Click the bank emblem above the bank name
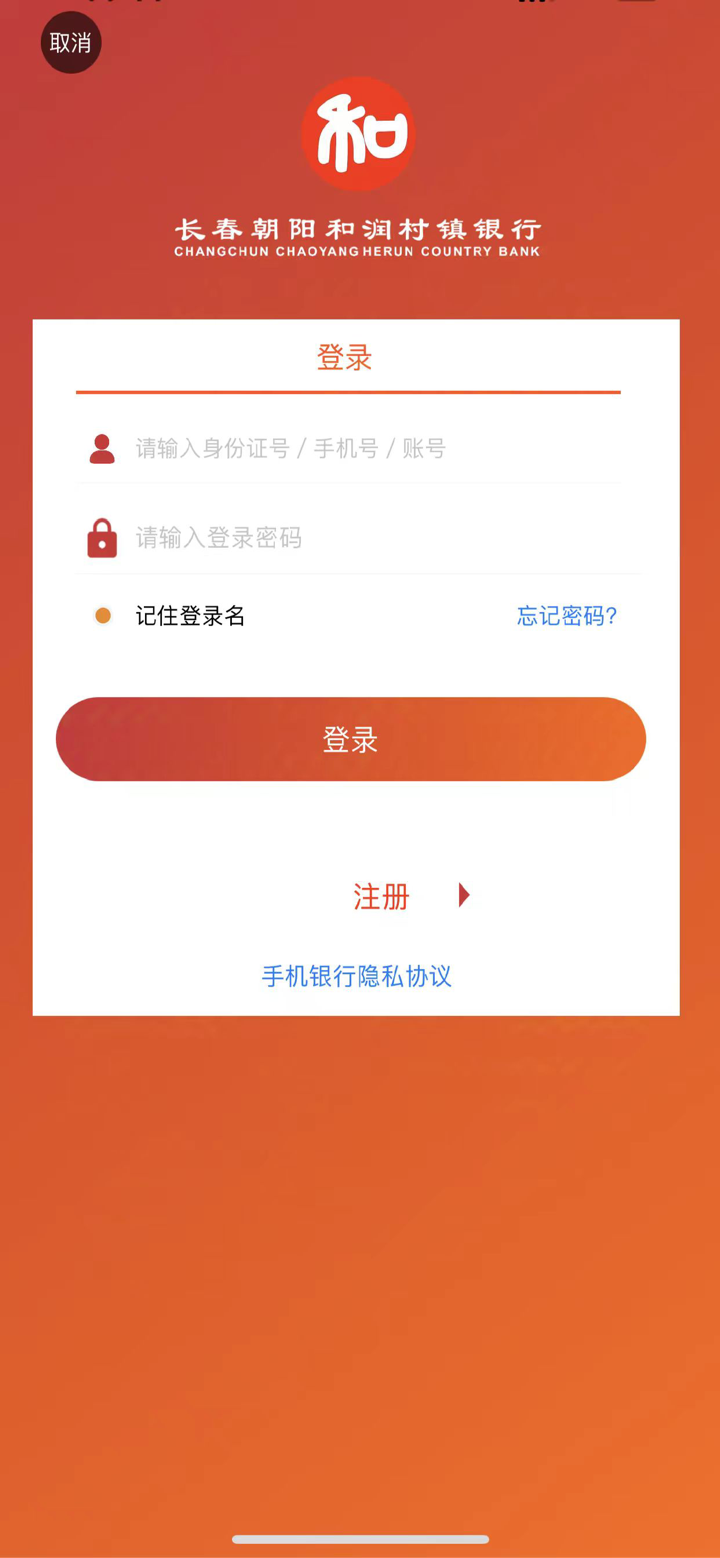This screenshot has height=1558, width=720. point(358,132)
